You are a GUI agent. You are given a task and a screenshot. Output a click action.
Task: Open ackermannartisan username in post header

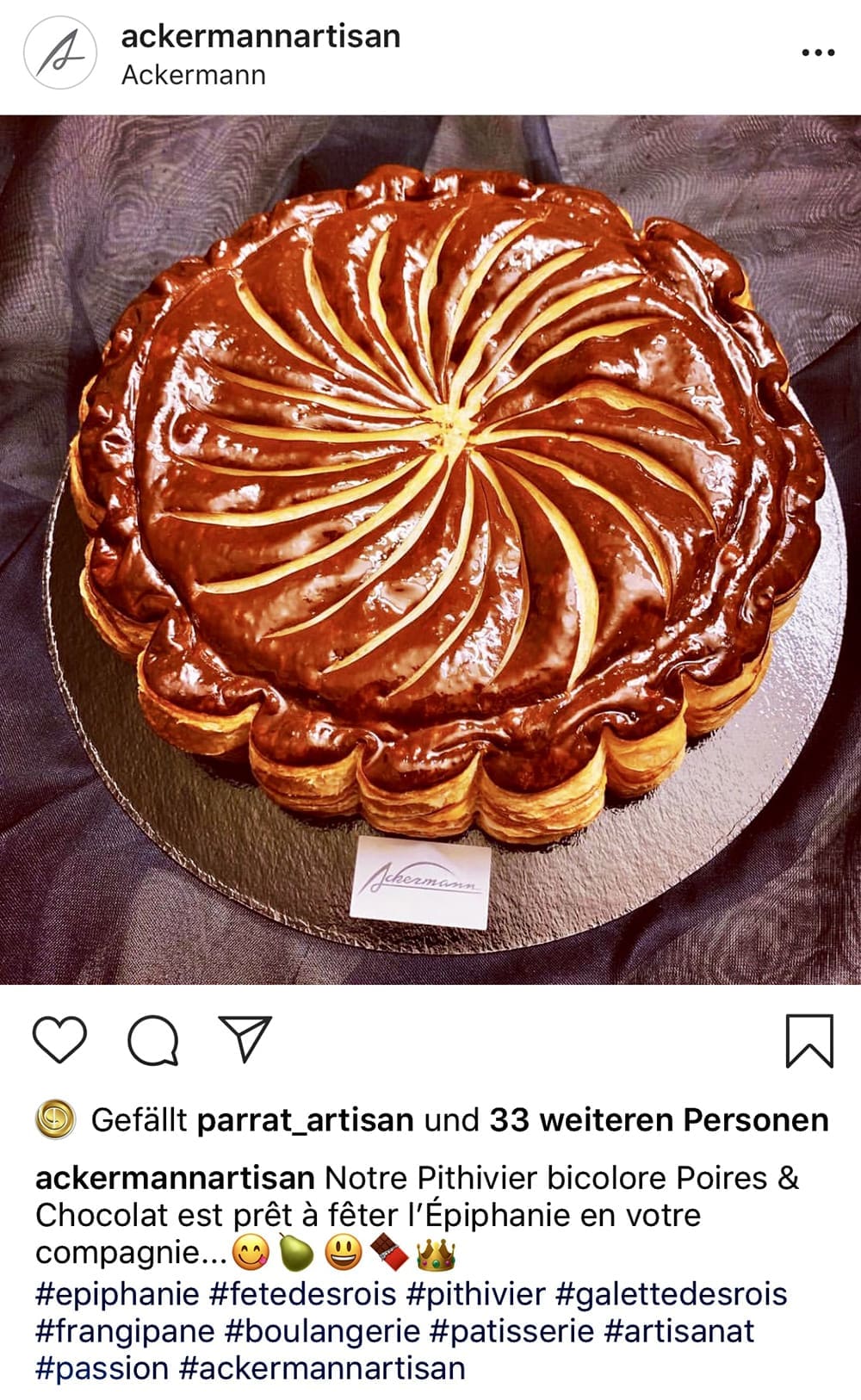[x=261, y=36]
